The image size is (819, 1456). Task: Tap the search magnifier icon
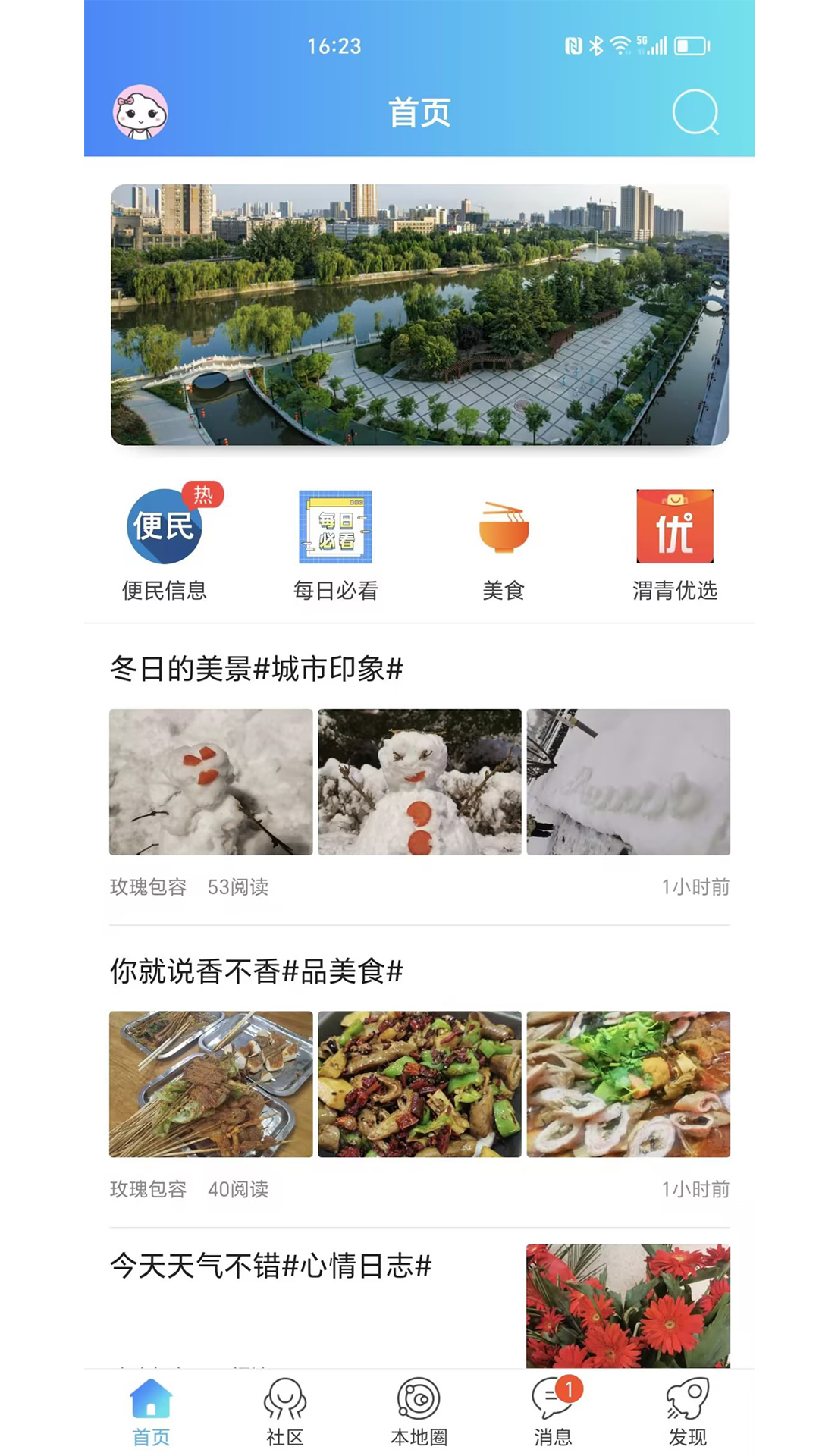pyautogui.click(x=695, y=111)
